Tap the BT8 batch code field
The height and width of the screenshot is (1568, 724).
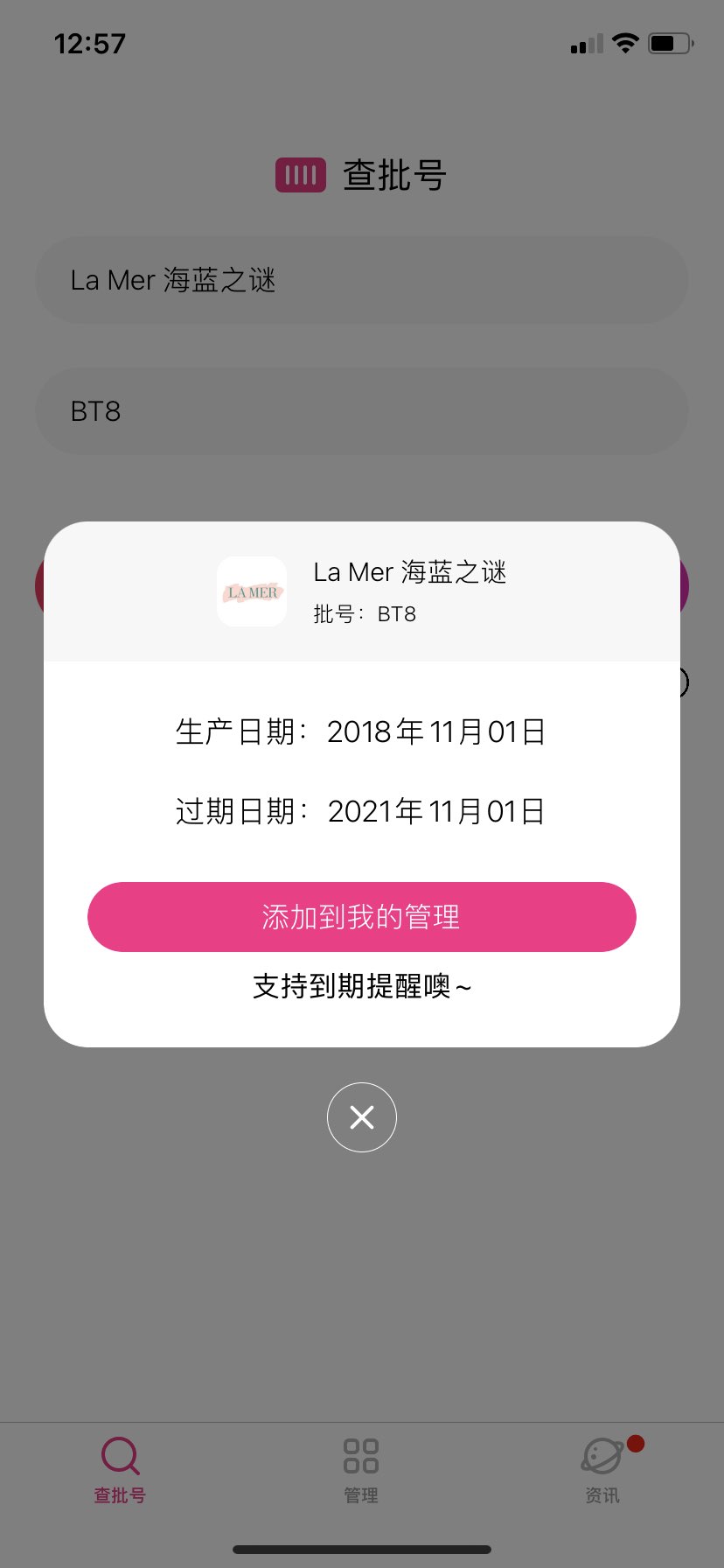click(361, 411)
